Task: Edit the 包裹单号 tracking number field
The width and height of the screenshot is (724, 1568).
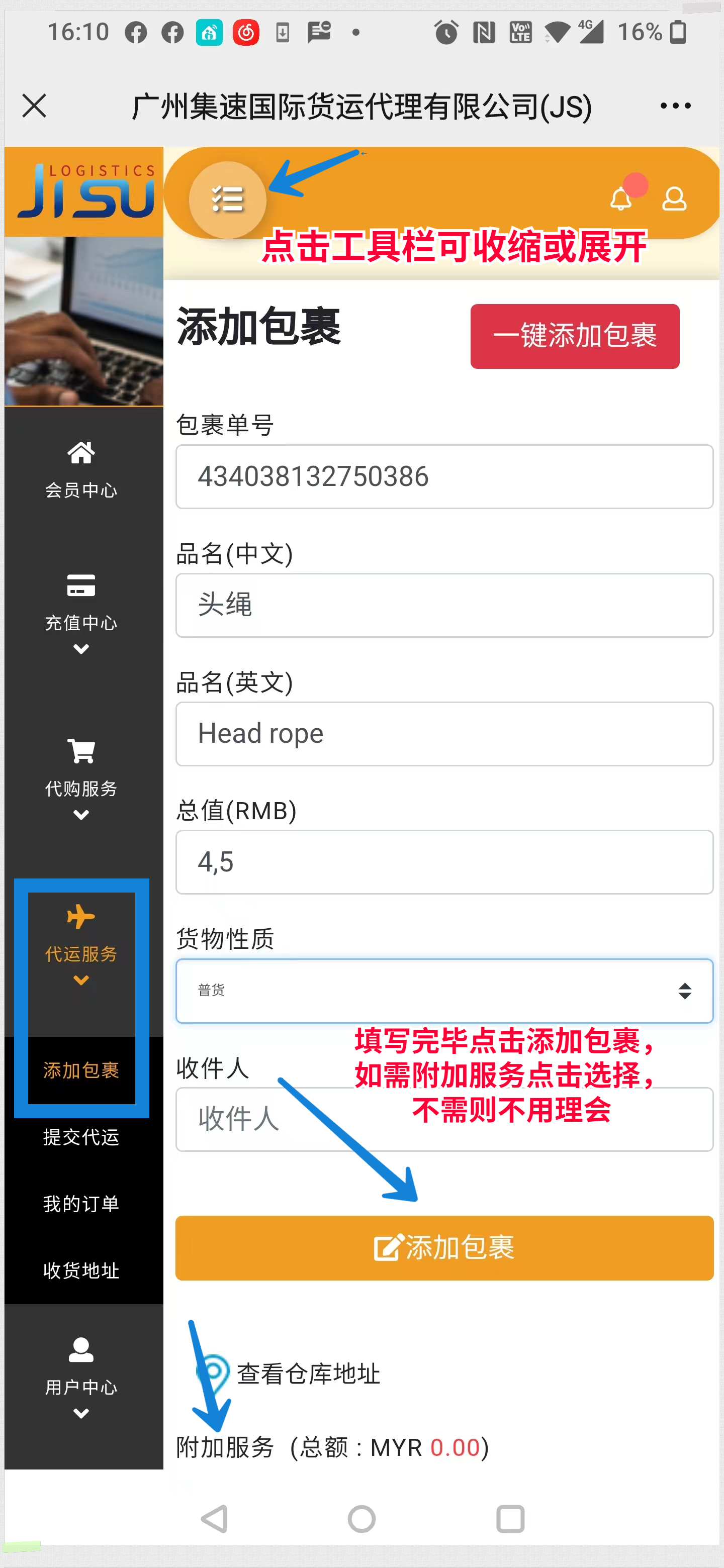Action: point(444,476)
